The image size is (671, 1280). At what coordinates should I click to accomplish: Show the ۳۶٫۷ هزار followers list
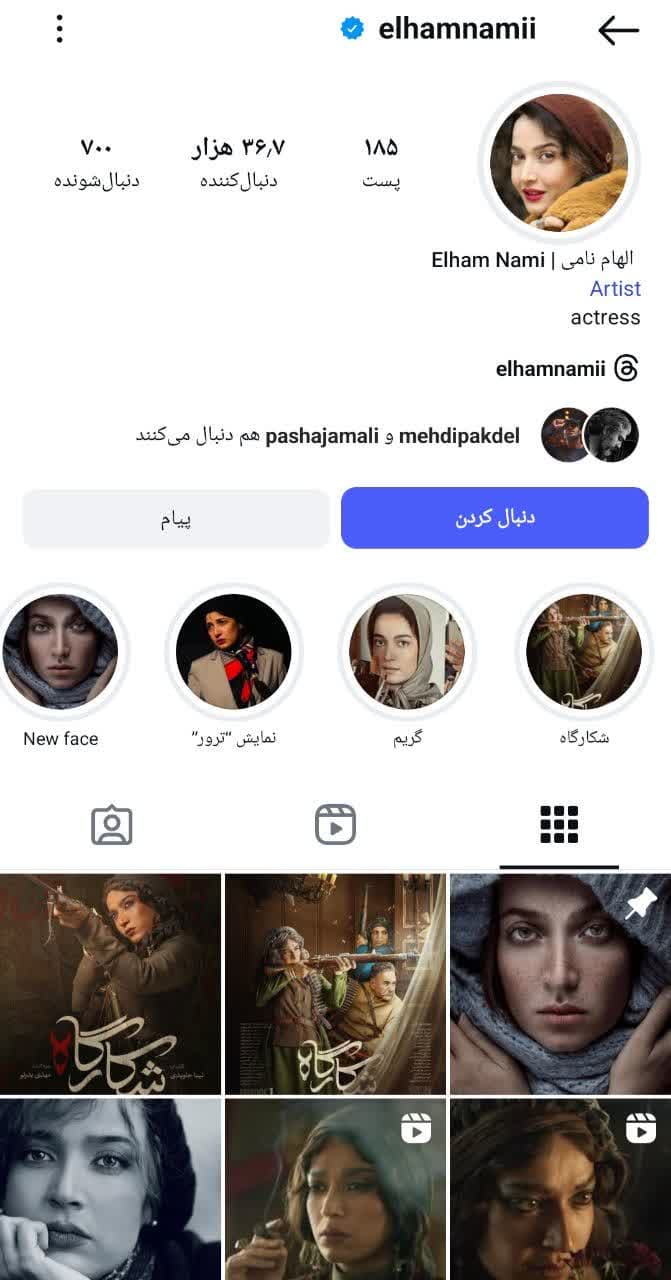238,162
